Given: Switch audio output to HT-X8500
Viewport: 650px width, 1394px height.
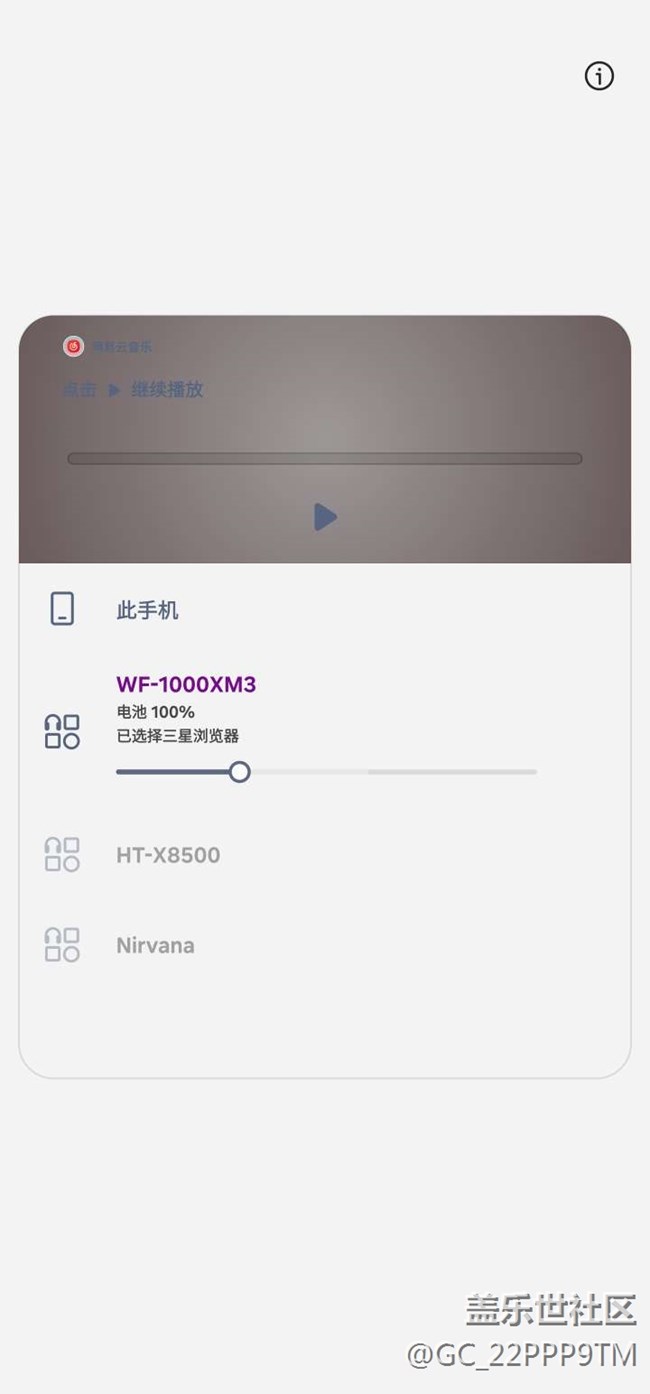Looking at the screenshot, I should pos(168,855).
